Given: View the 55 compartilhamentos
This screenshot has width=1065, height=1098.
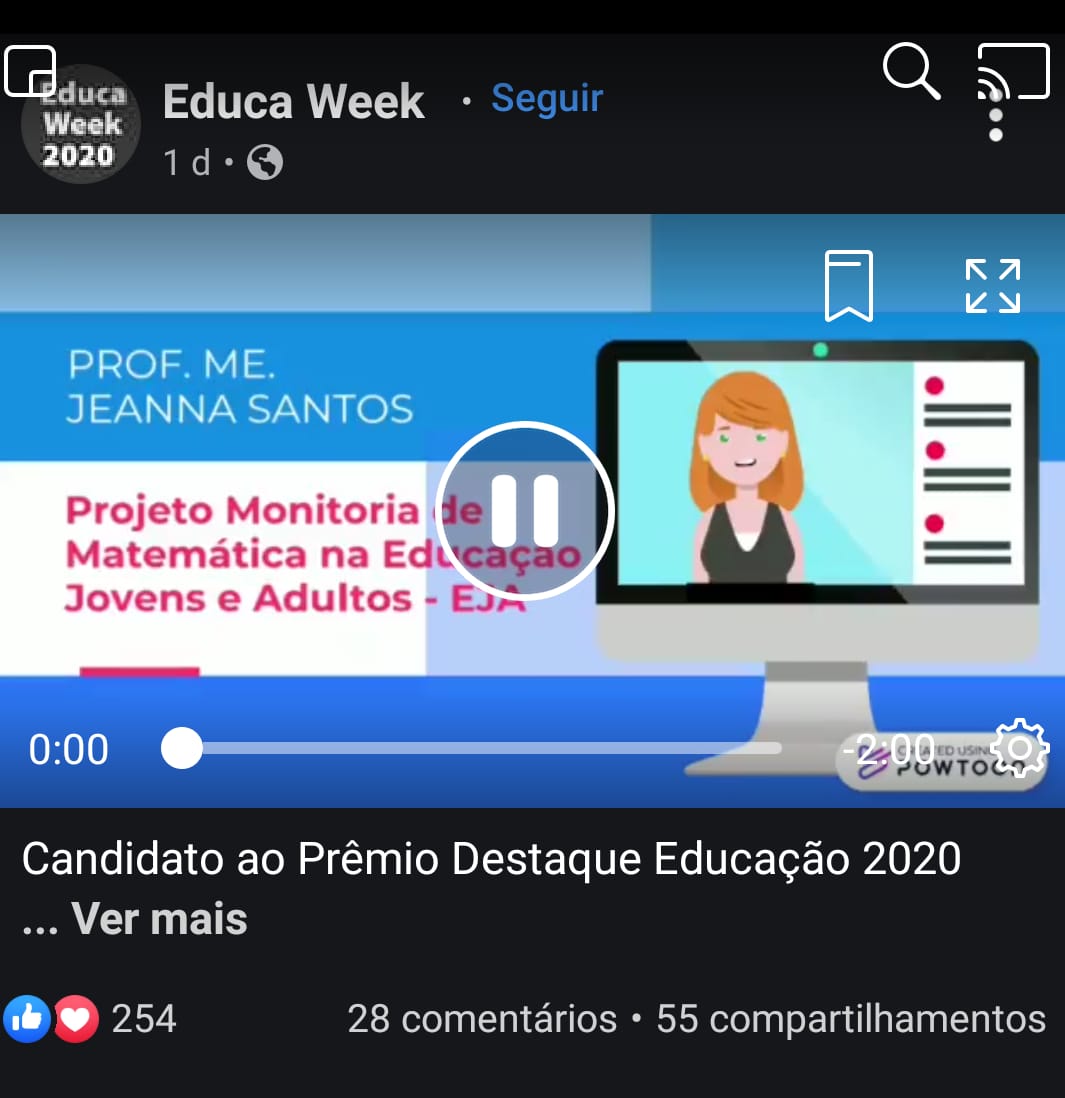Looking at the screenshot, I should pyautogui.click(x=850, y=1019).
